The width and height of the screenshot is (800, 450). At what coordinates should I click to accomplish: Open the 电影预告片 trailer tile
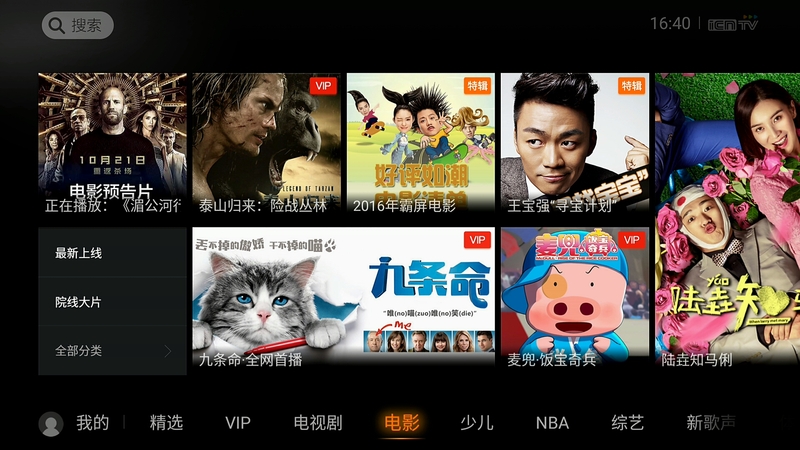112,145
